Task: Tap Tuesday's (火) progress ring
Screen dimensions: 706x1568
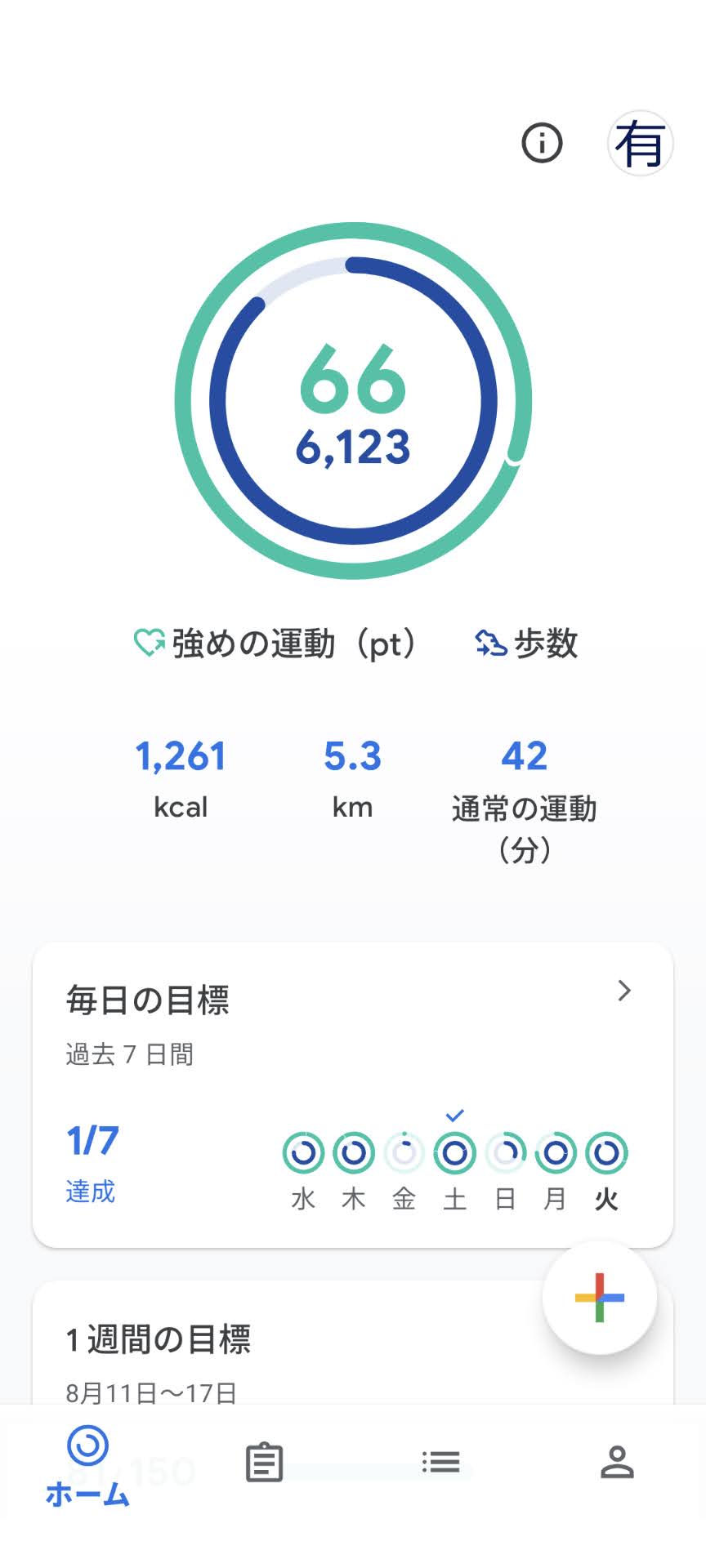Action: [x=605, y=1153]
